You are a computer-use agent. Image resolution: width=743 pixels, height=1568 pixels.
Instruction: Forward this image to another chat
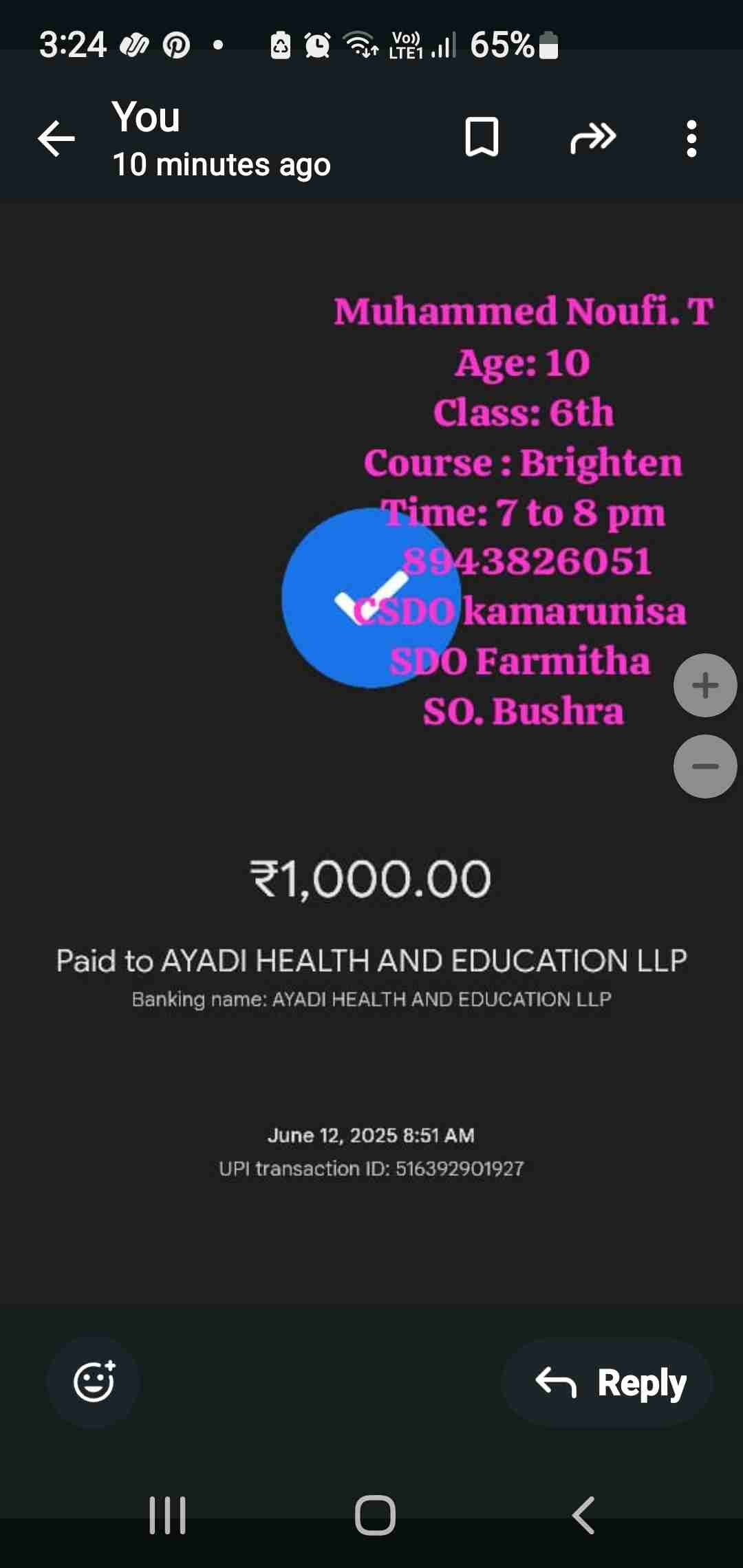pos(593,138)
